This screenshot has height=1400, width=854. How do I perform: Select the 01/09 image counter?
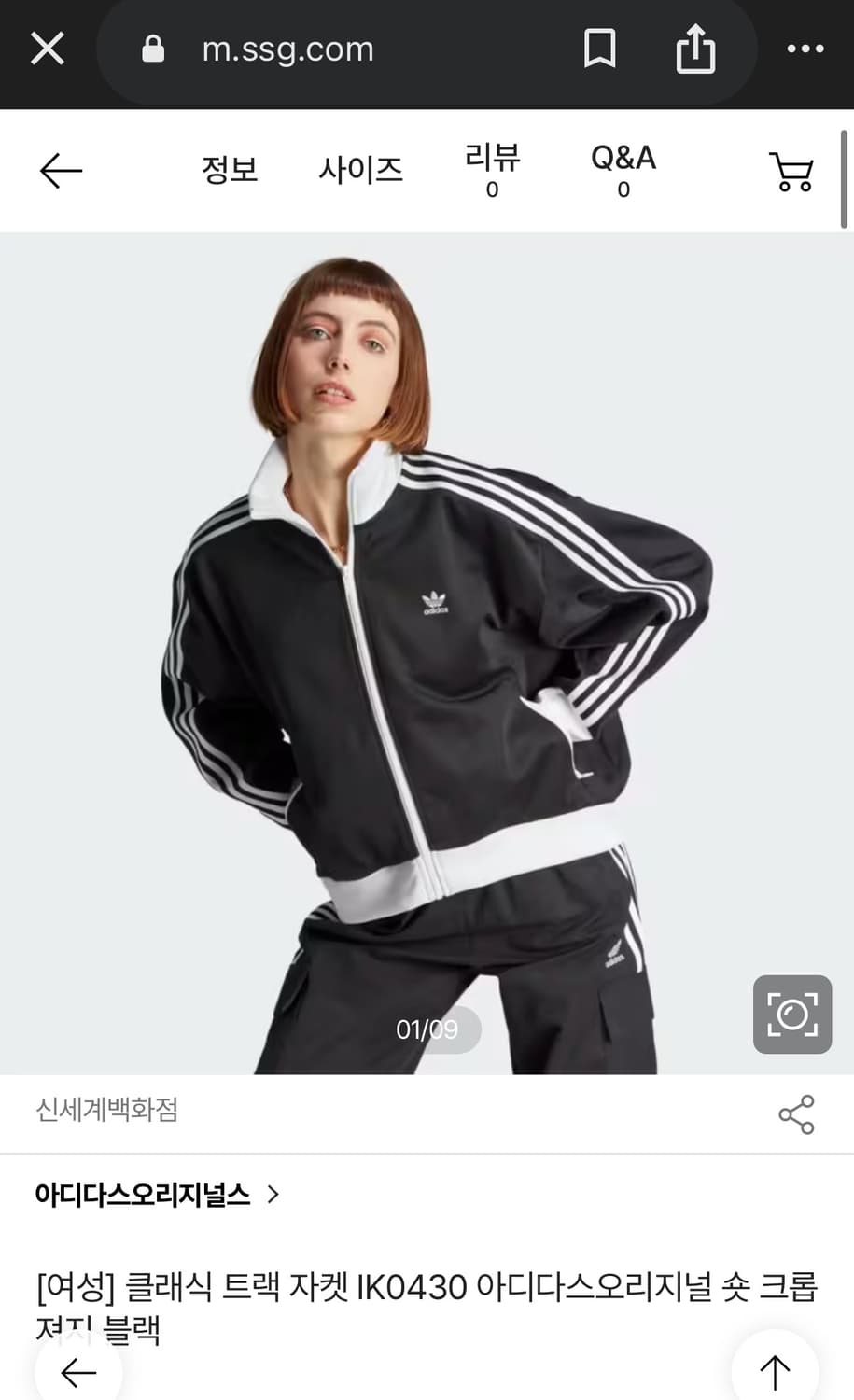[427, 1029]
